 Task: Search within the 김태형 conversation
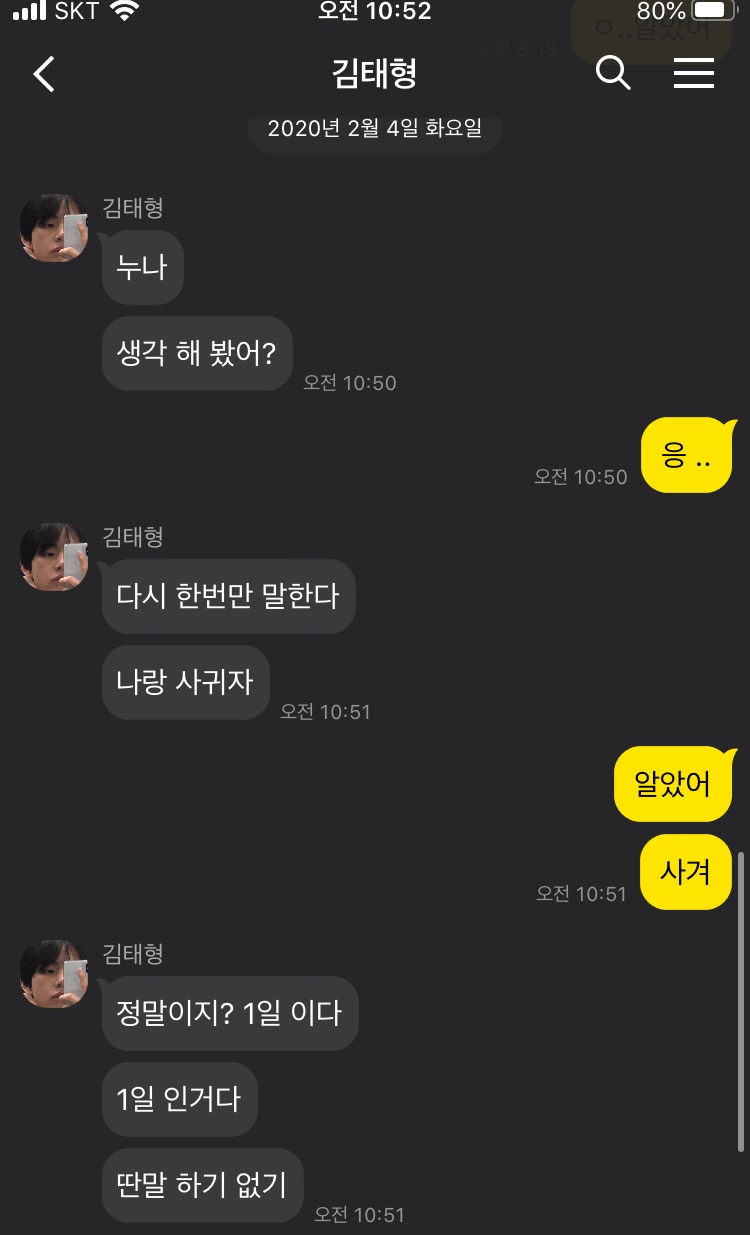[612, 73]
